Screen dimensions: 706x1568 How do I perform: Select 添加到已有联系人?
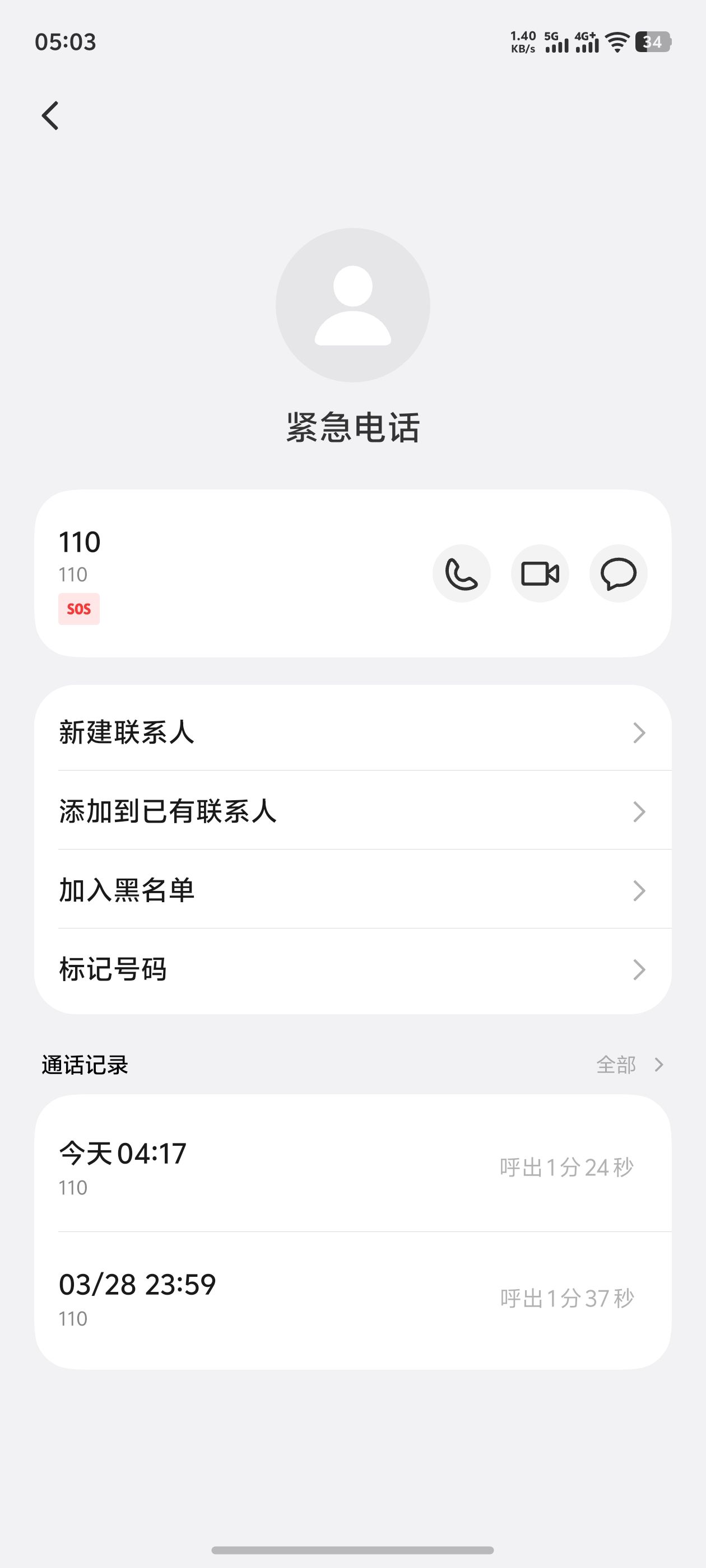click(x=352, y=811)
